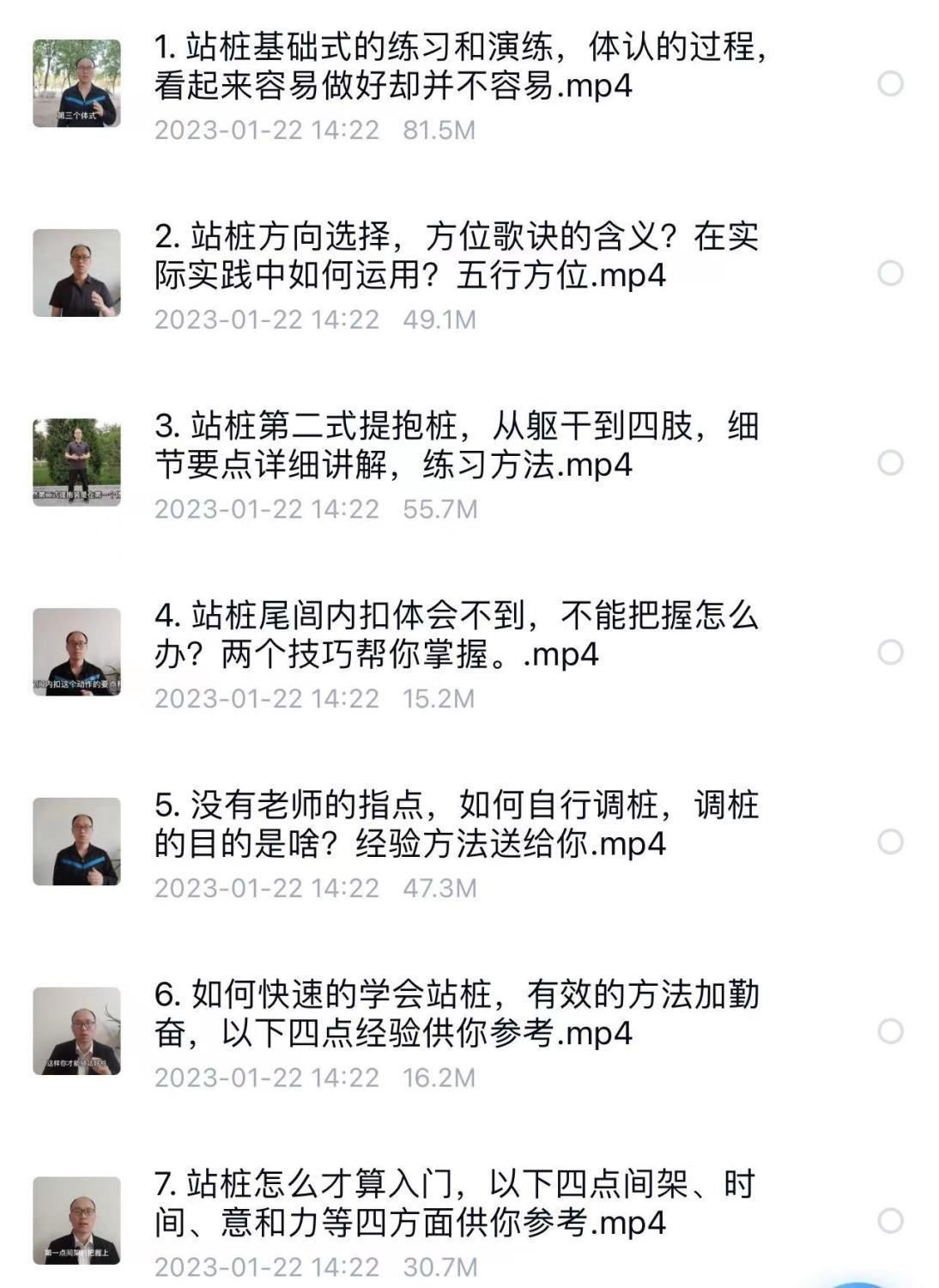Open video 2 站桩方向选择
939x1288 pixels.
point(455,256)
